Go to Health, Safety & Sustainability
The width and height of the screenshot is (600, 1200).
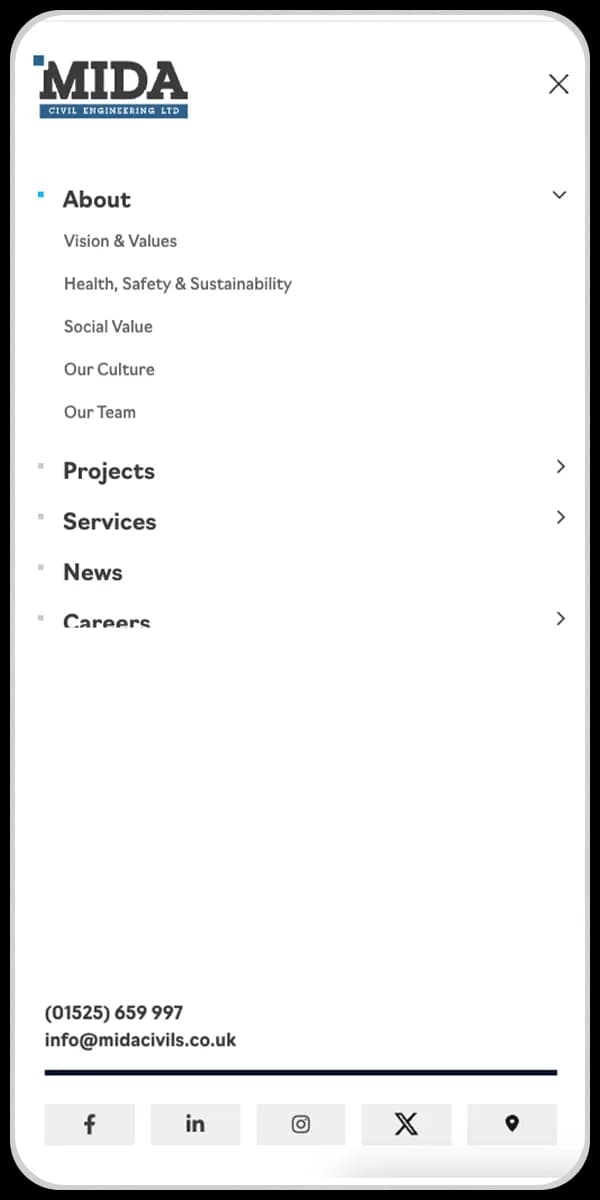[x=178, y=284]
